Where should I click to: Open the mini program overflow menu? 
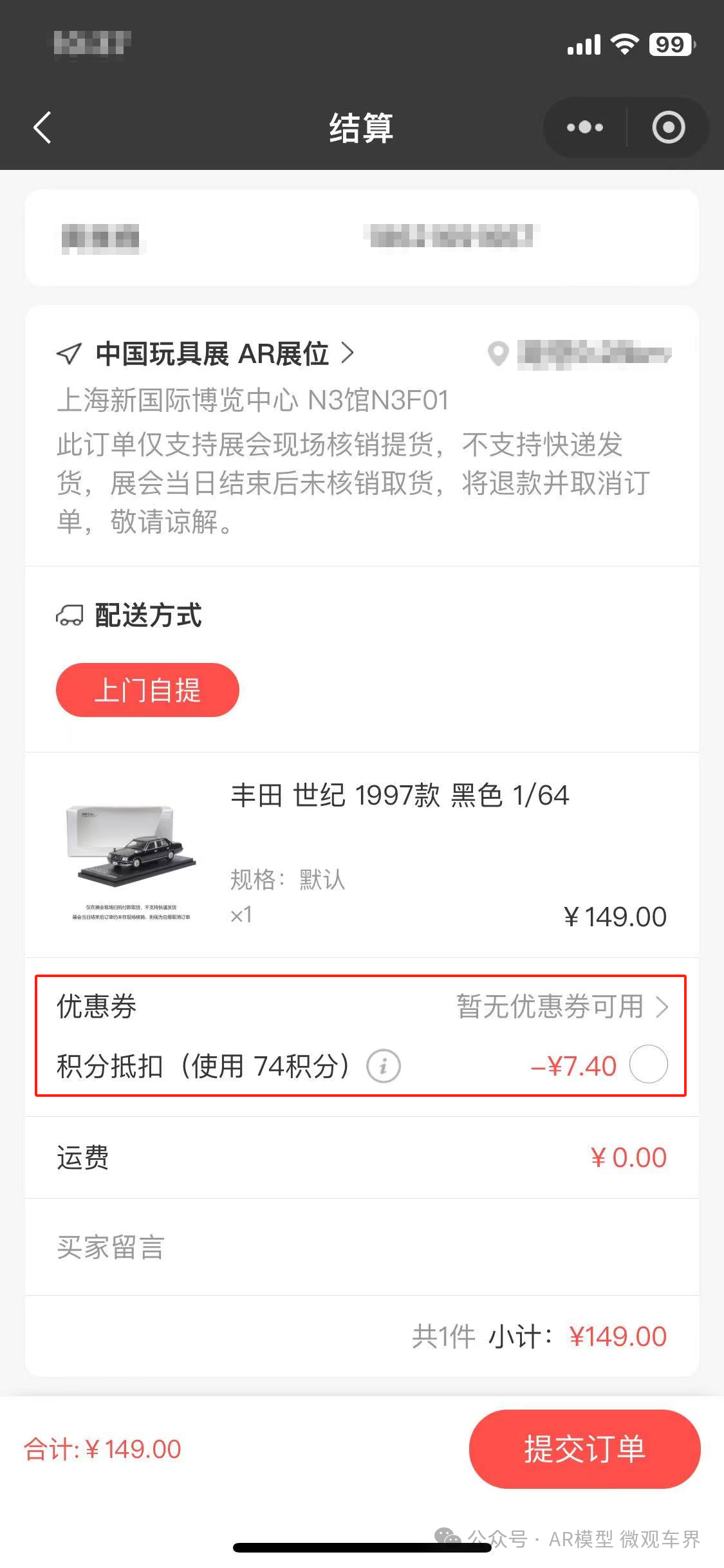(584, 127)
